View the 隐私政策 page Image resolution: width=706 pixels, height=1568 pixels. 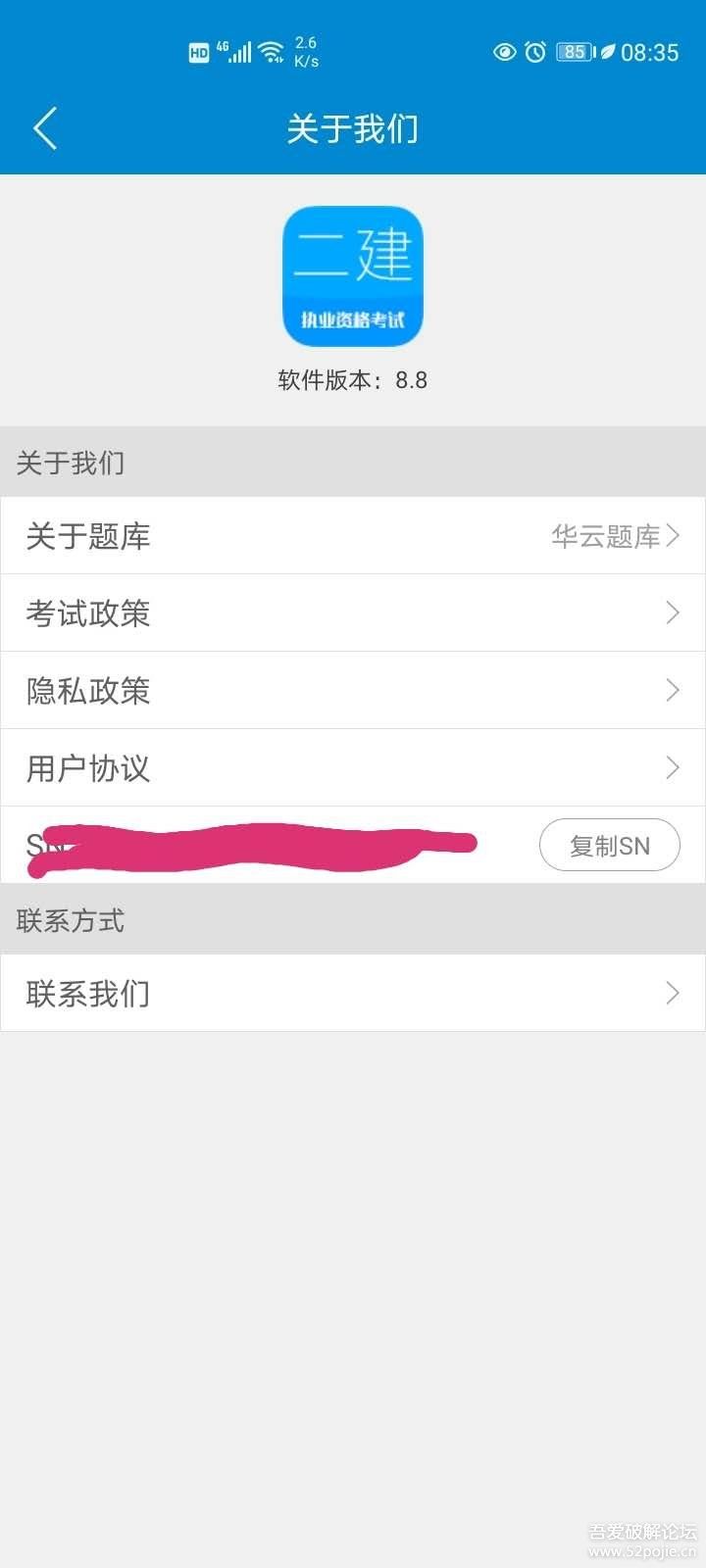[353, 691]
